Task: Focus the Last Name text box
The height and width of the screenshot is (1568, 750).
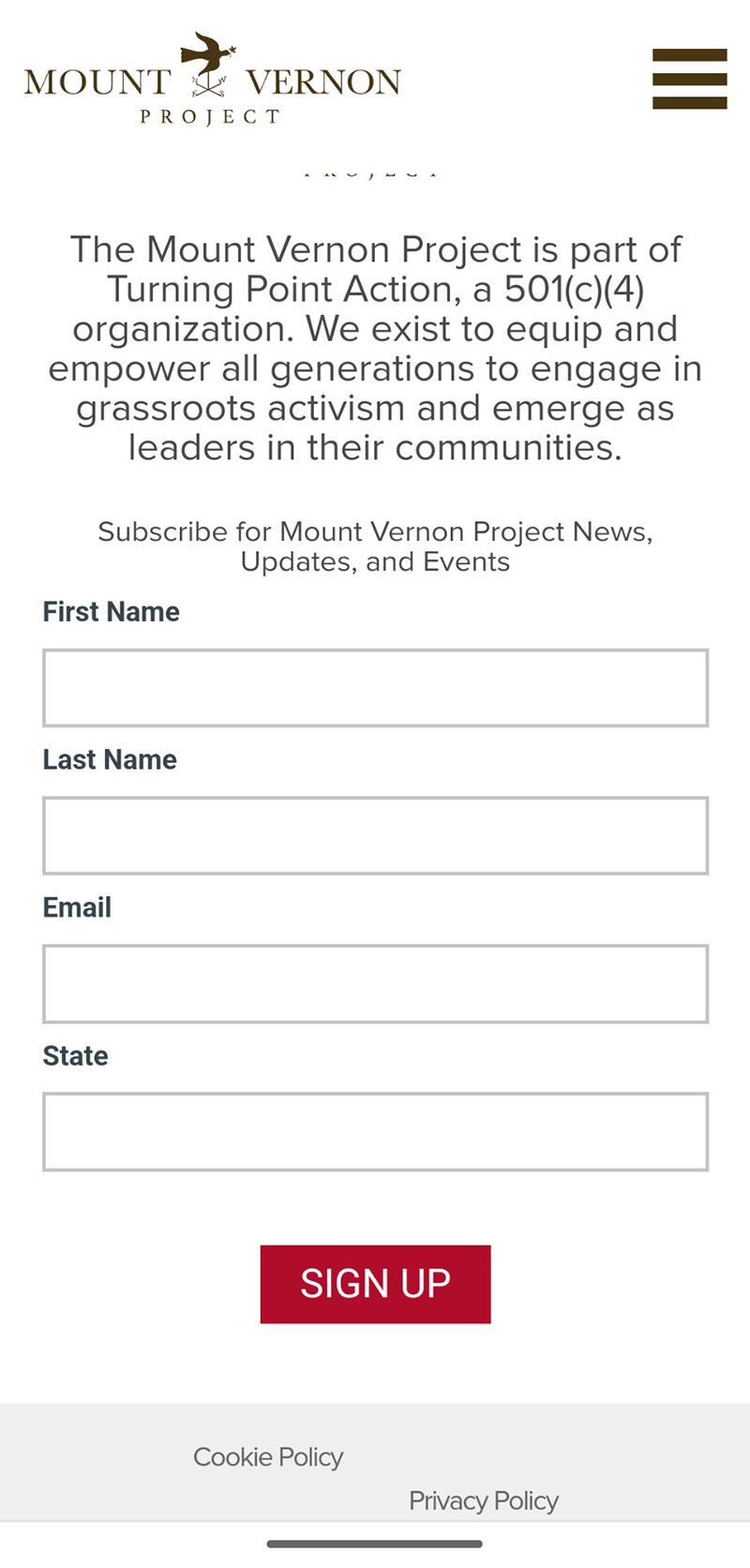Action: coord(375,836)
